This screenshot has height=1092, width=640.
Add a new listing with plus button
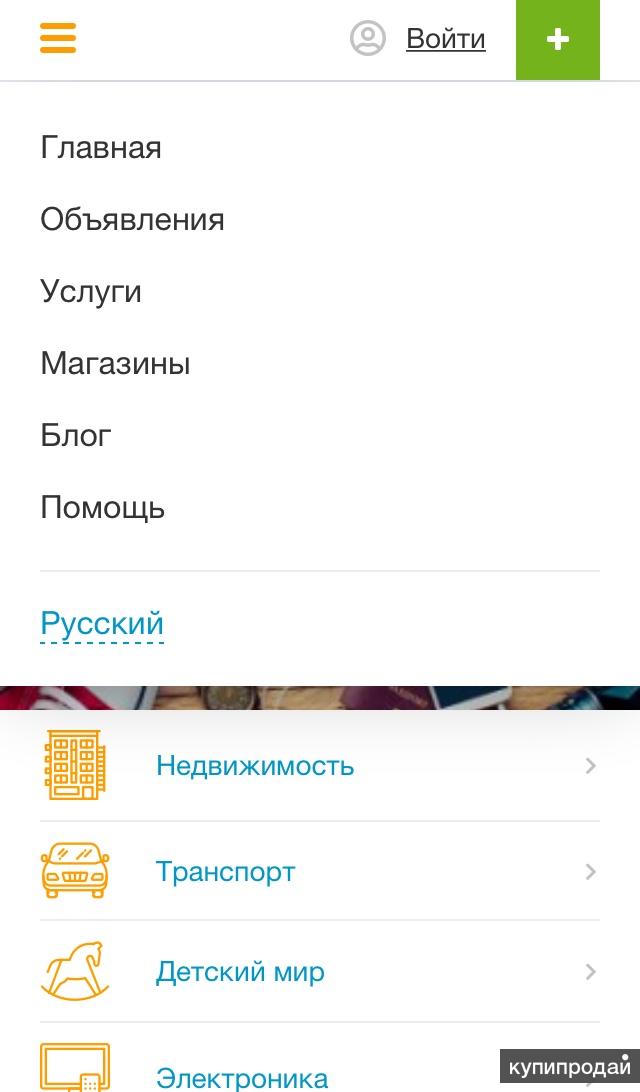point(558,40)
